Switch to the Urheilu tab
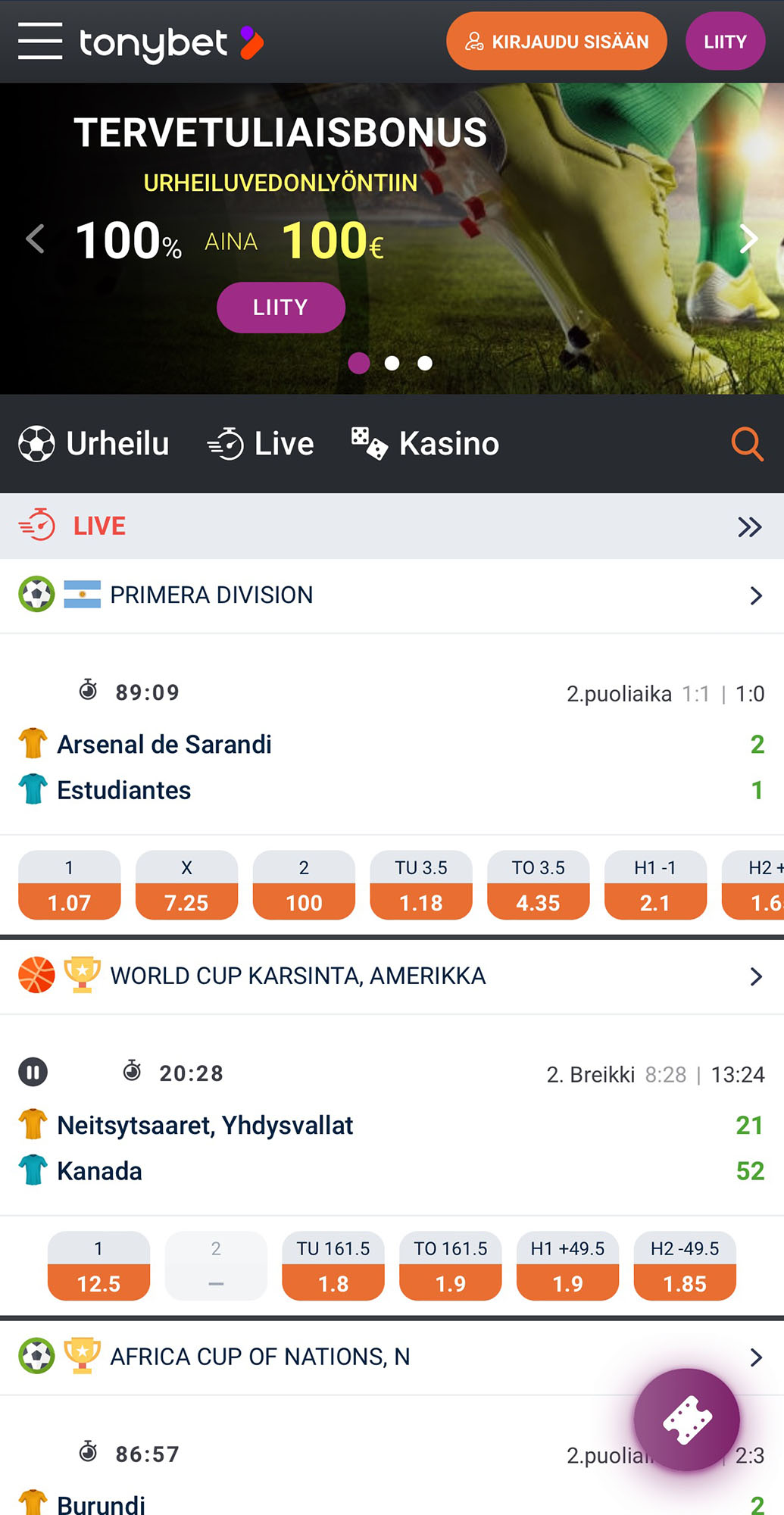Screen dimensions: 784x1515 pyautogui.click(x=94, y=444)
